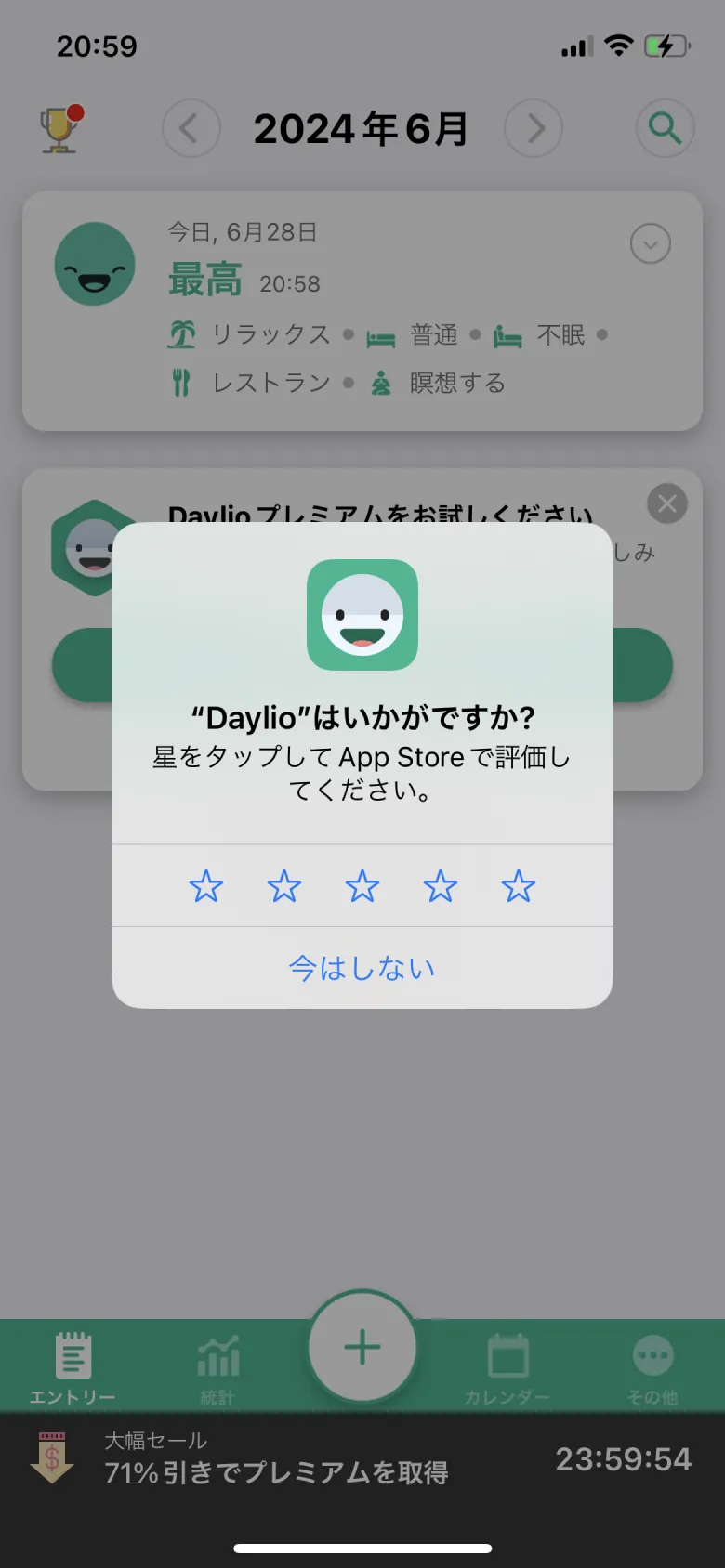Close the Daylio premium promotion card
Screen dimensions: 725x1568
click(666, 503)
